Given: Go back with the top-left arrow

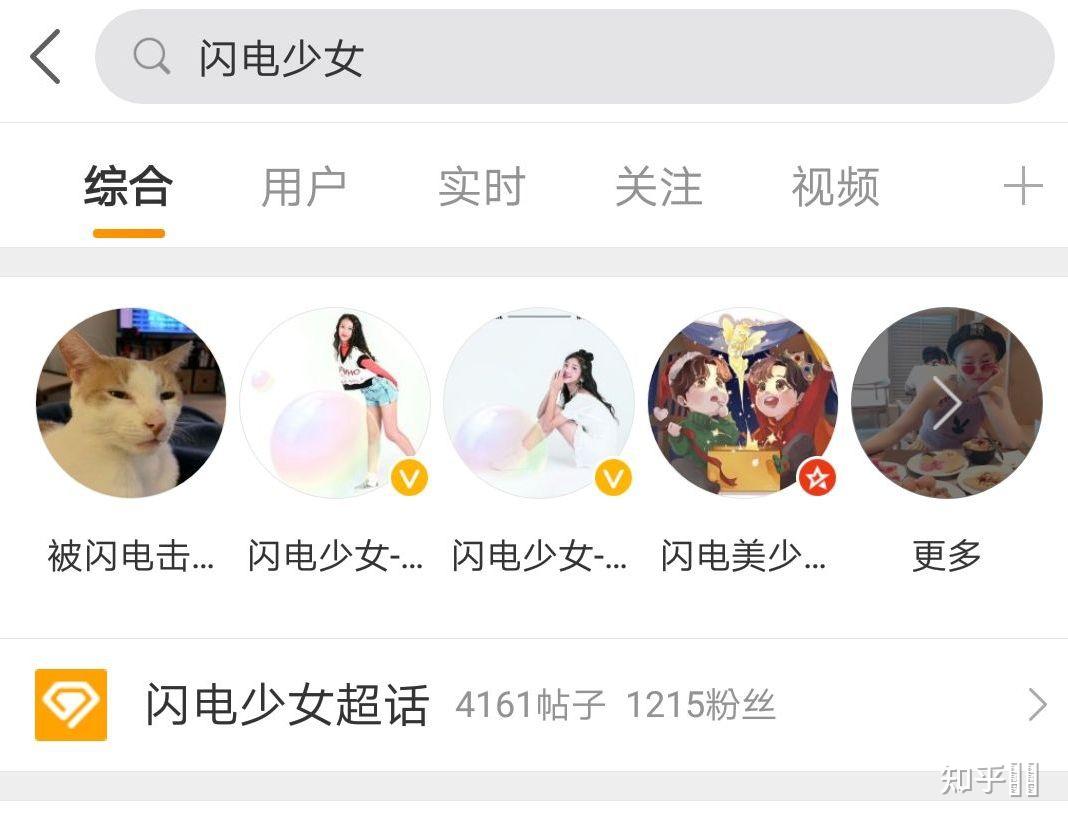Looking at the screenshot, I should [x=45, y=57].
